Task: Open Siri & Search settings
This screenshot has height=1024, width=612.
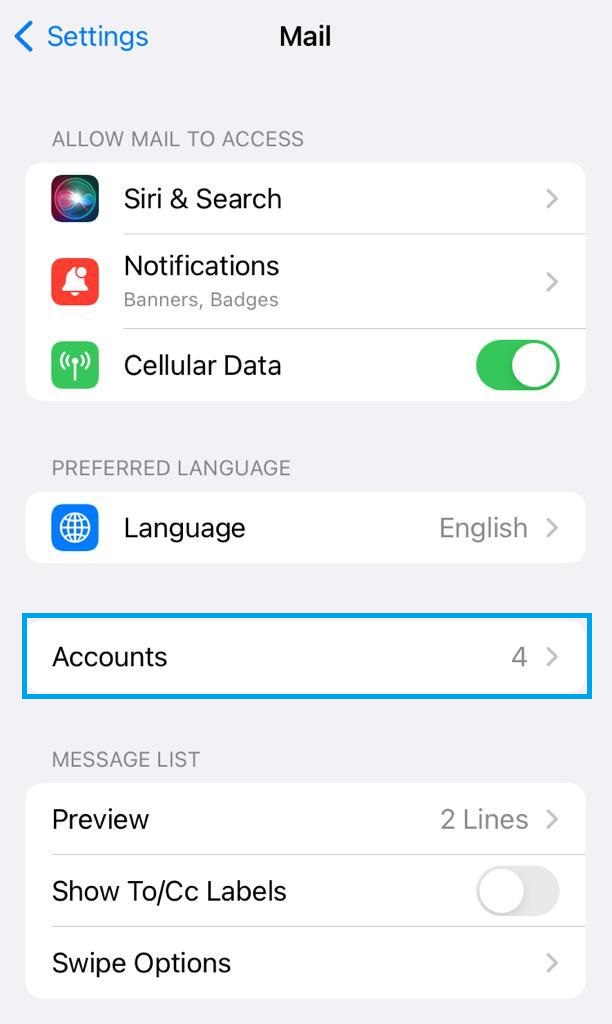Action: click(x=305, y=199)
